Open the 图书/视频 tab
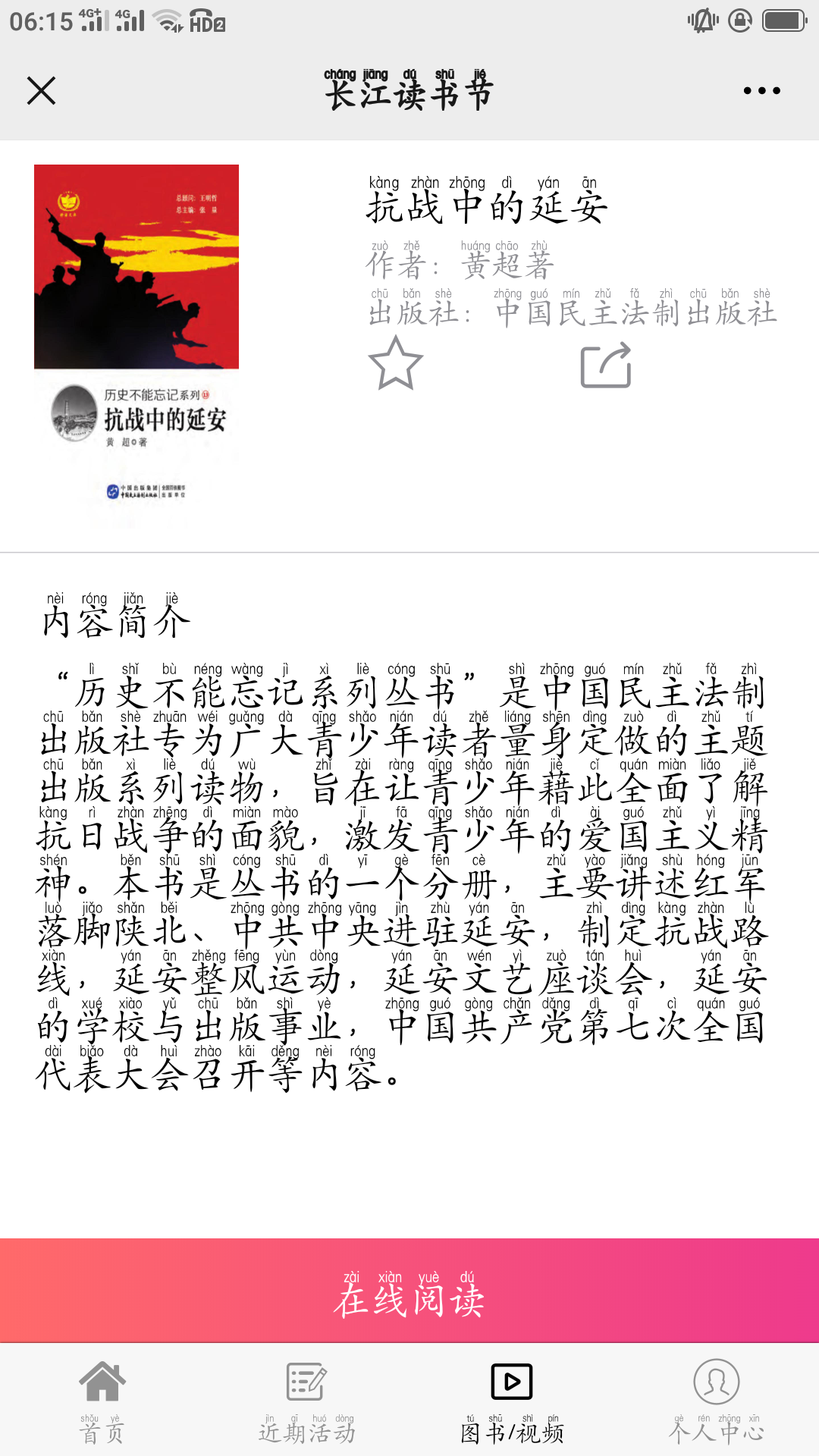819x1456 pixels. click(x=512, y=1400)
